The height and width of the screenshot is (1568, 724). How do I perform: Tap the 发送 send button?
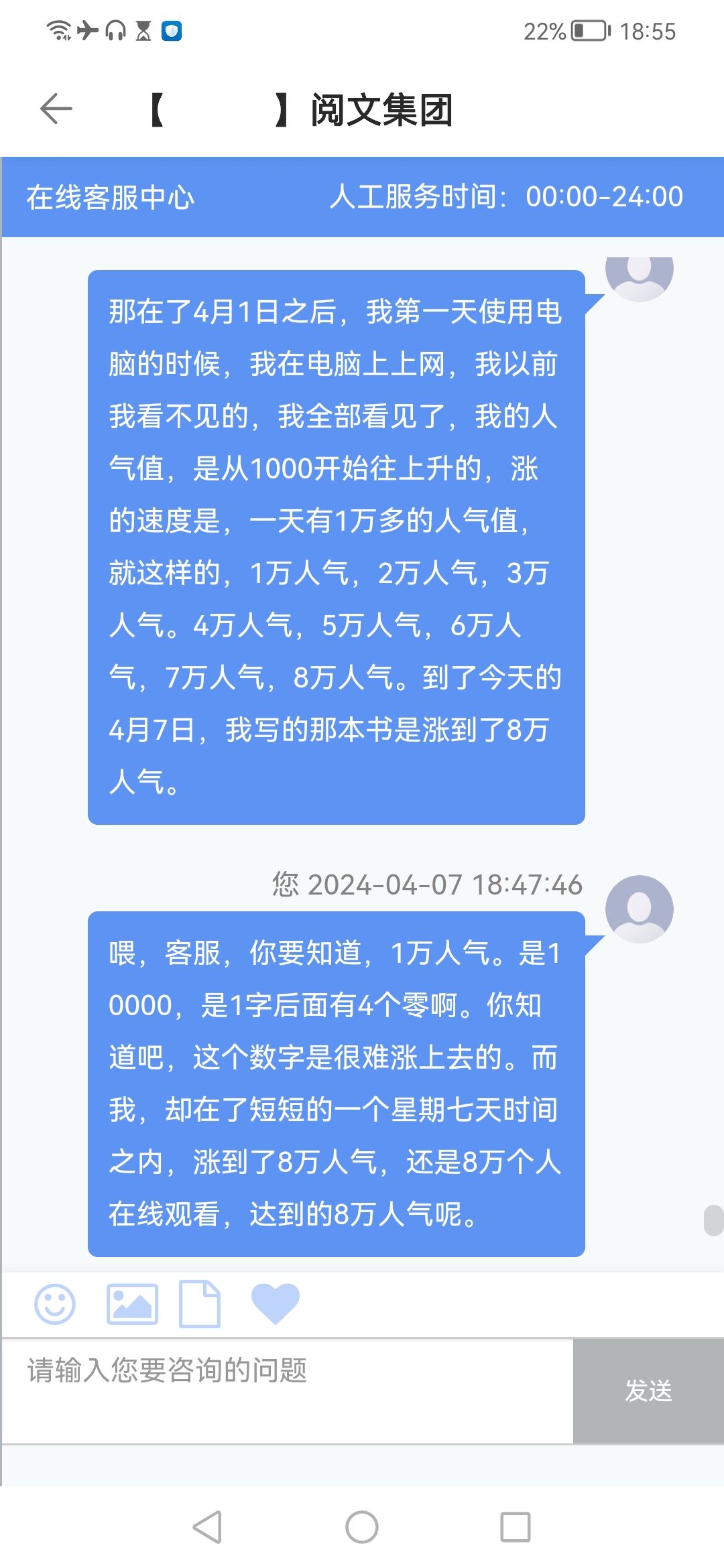[648, 1390]
